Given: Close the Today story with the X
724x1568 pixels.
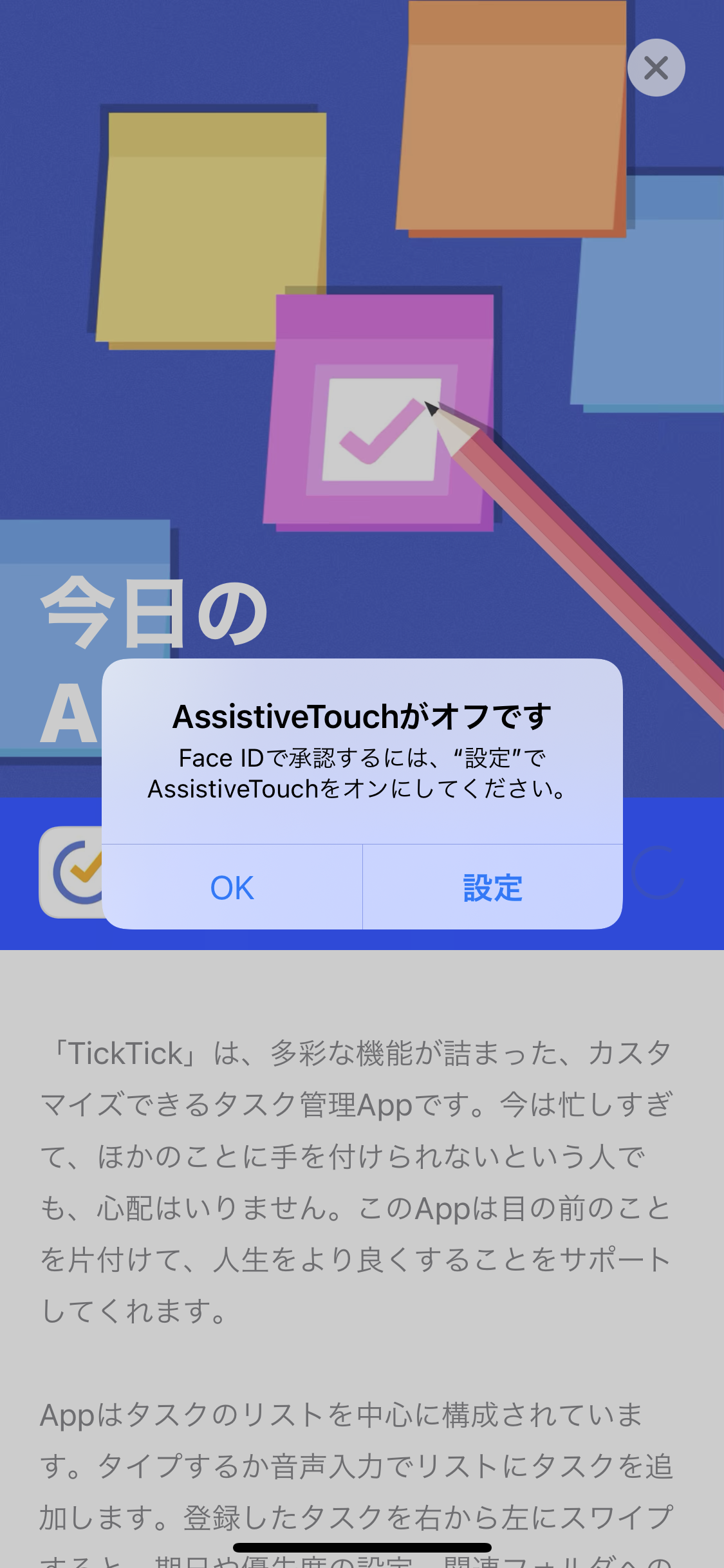Looking at the screenshot, I should [x=656, y=68].
